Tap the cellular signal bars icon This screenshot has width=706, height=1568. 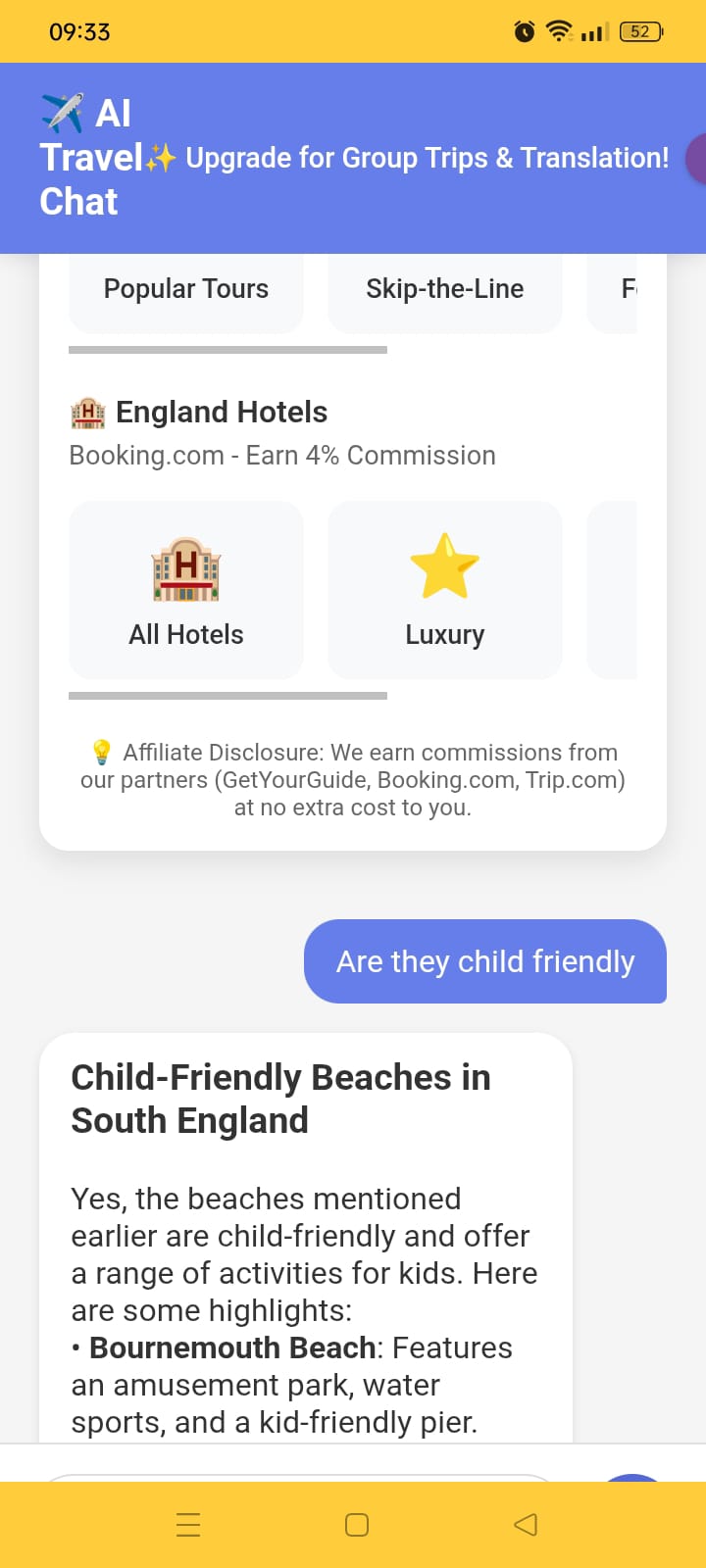594,30
